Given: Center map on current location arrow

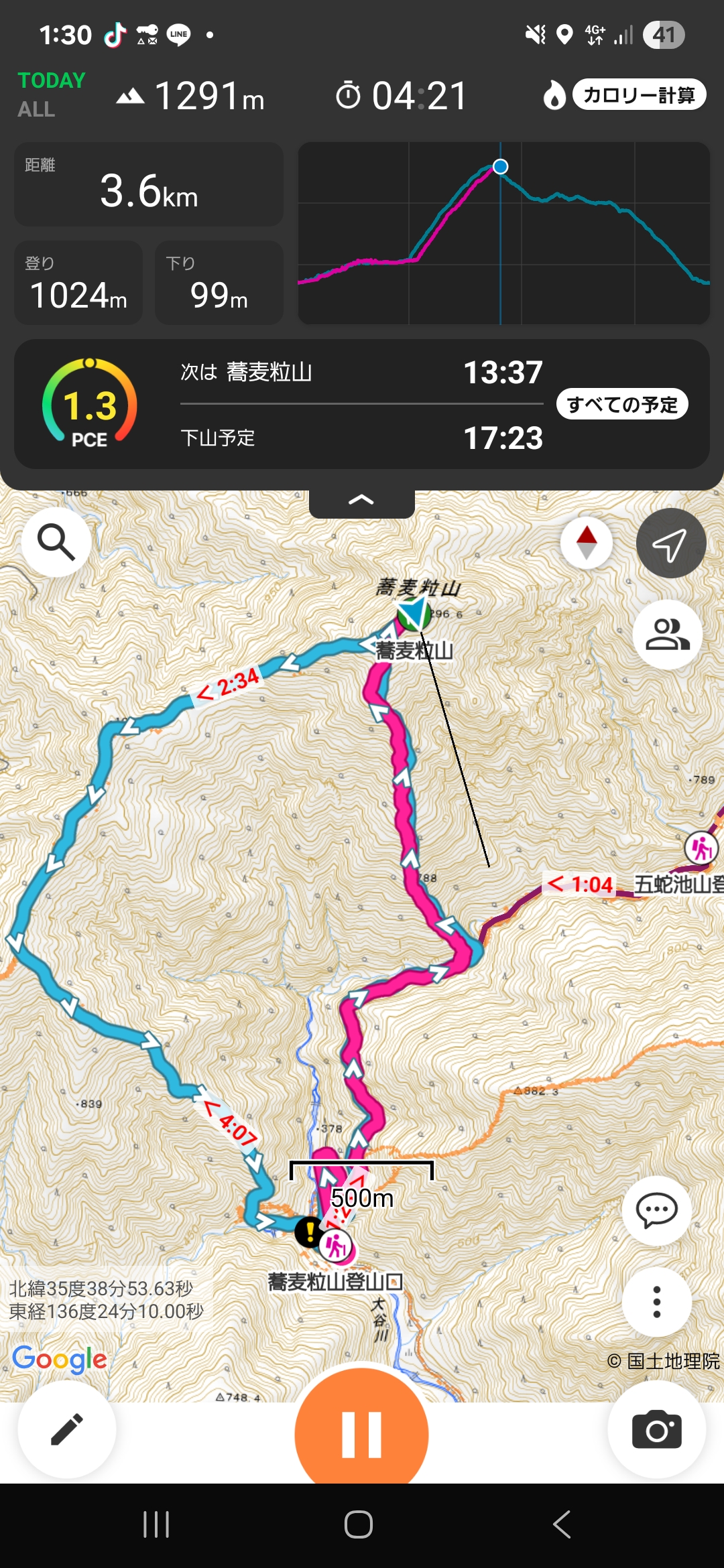Looking at the screenshot, I should click(670, 543).
